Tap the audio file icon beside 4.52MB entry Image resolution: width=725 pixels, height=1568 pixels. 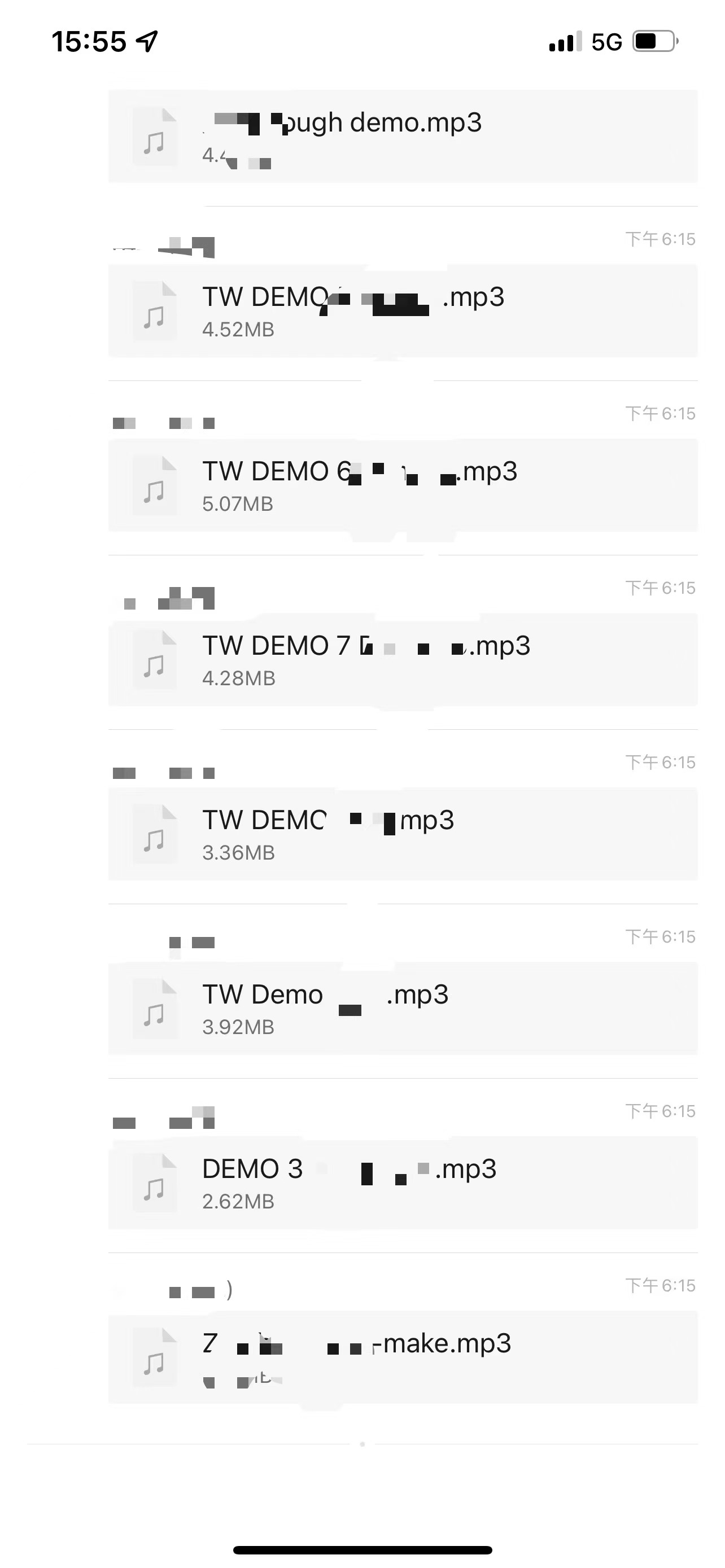(154, 312)
